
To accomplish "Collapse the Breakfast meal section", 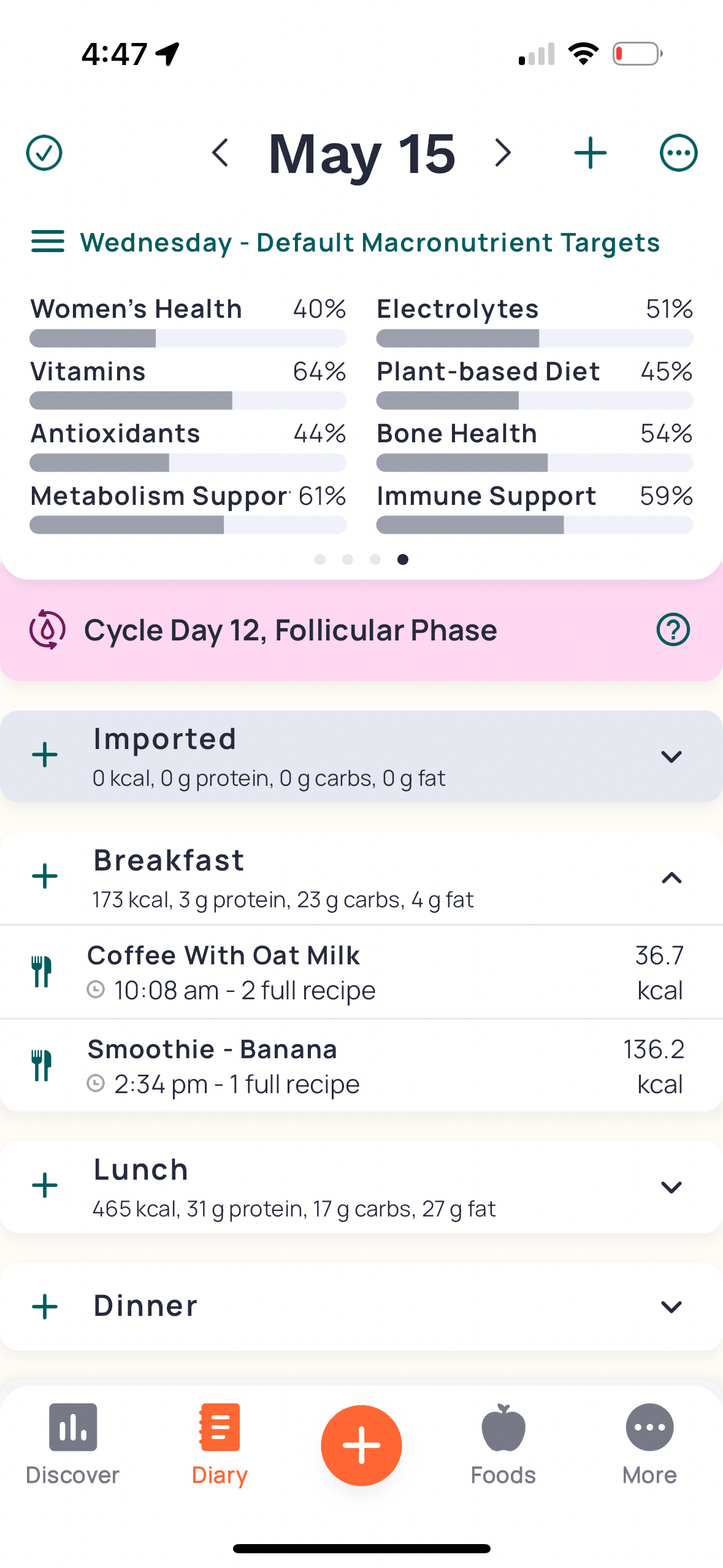I will [671, 878].
